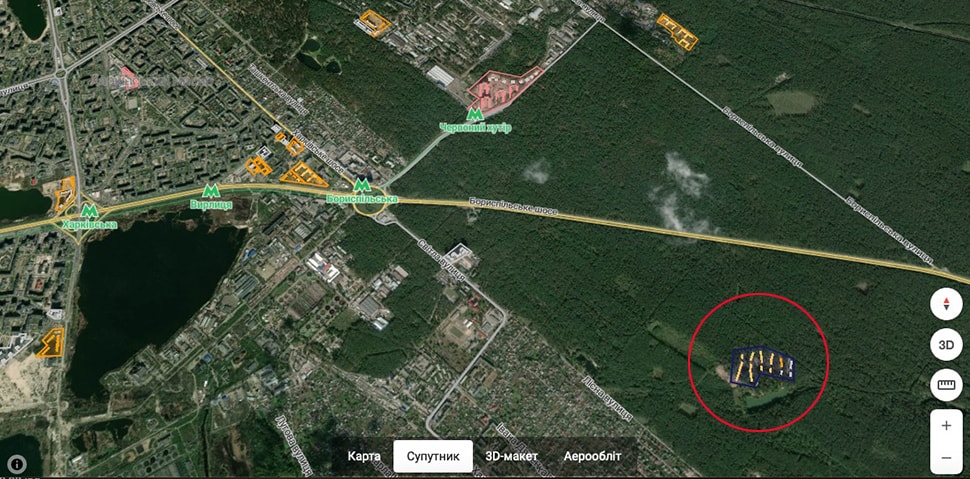The width and height of the screenshot is (970, 479).
Task: Zoom out with the minus button
Action: 946,458
